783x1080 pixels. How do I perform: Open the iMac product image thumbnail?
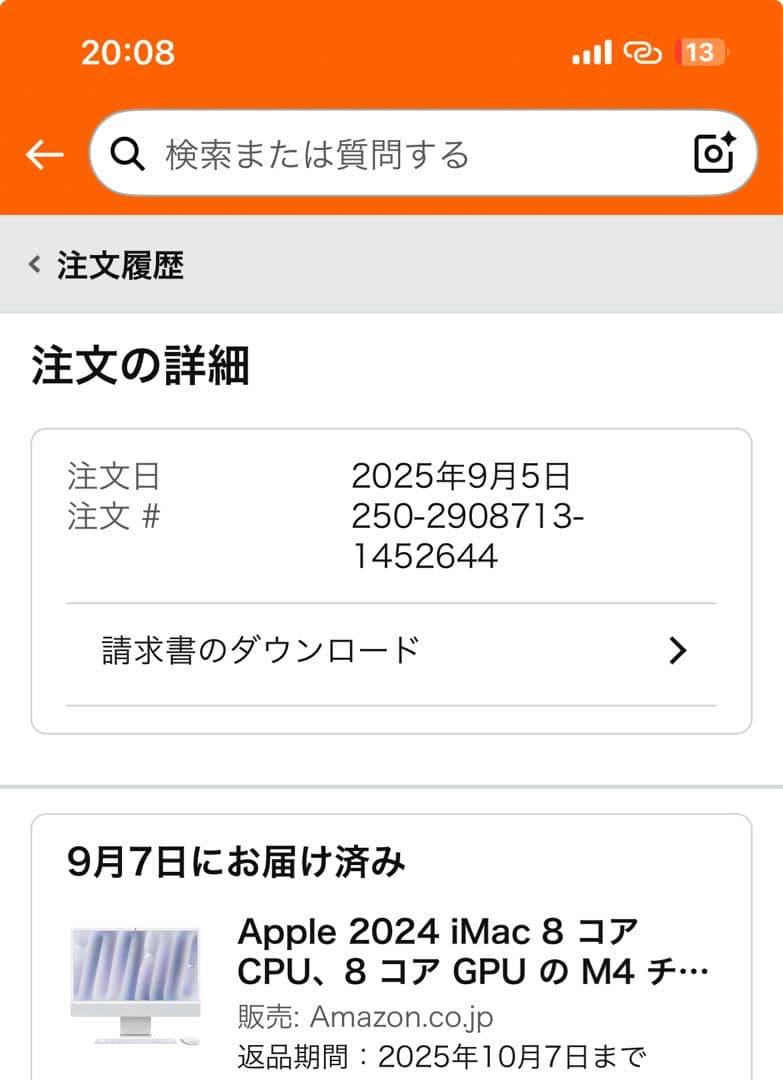point(133,985)
